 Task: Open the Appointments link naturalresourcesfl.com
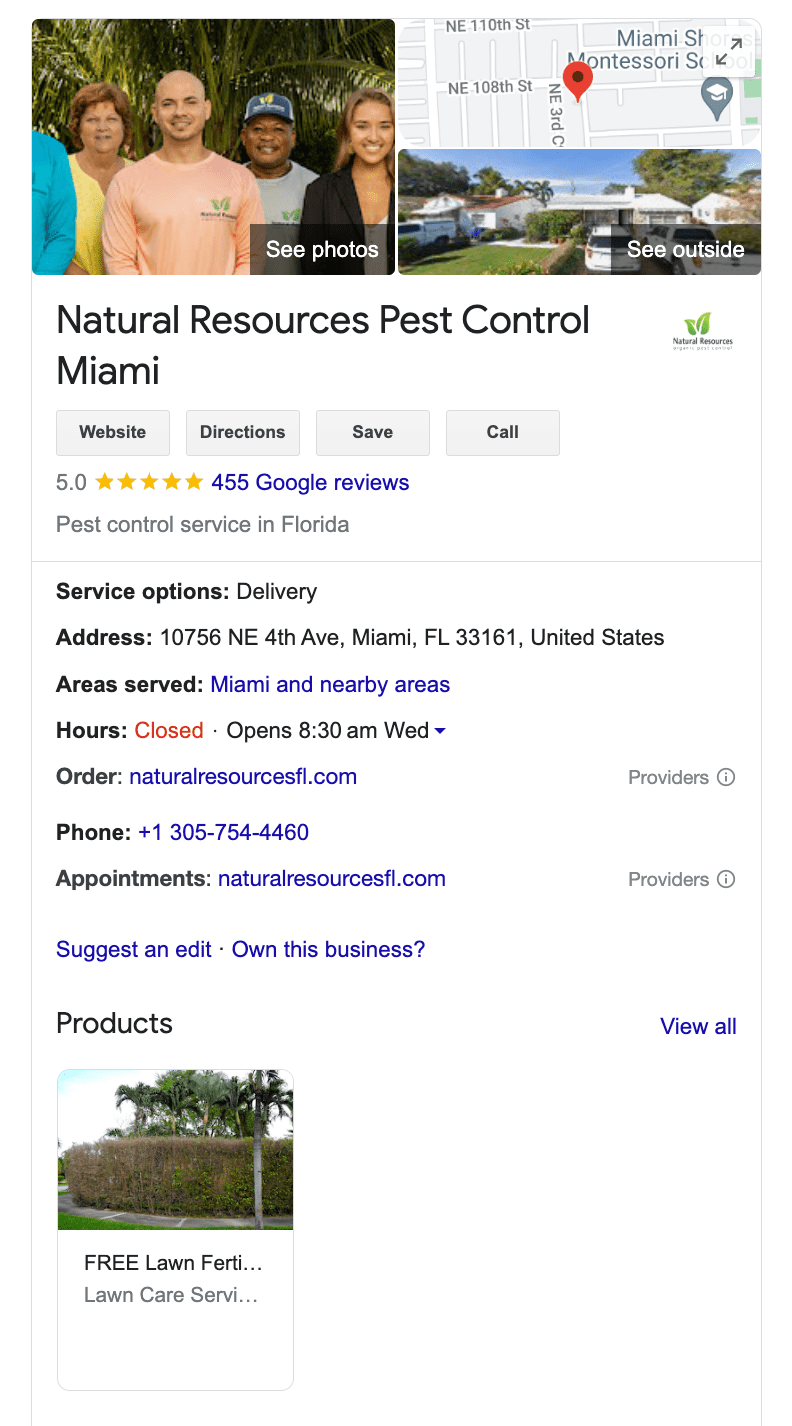coord(332,878)
